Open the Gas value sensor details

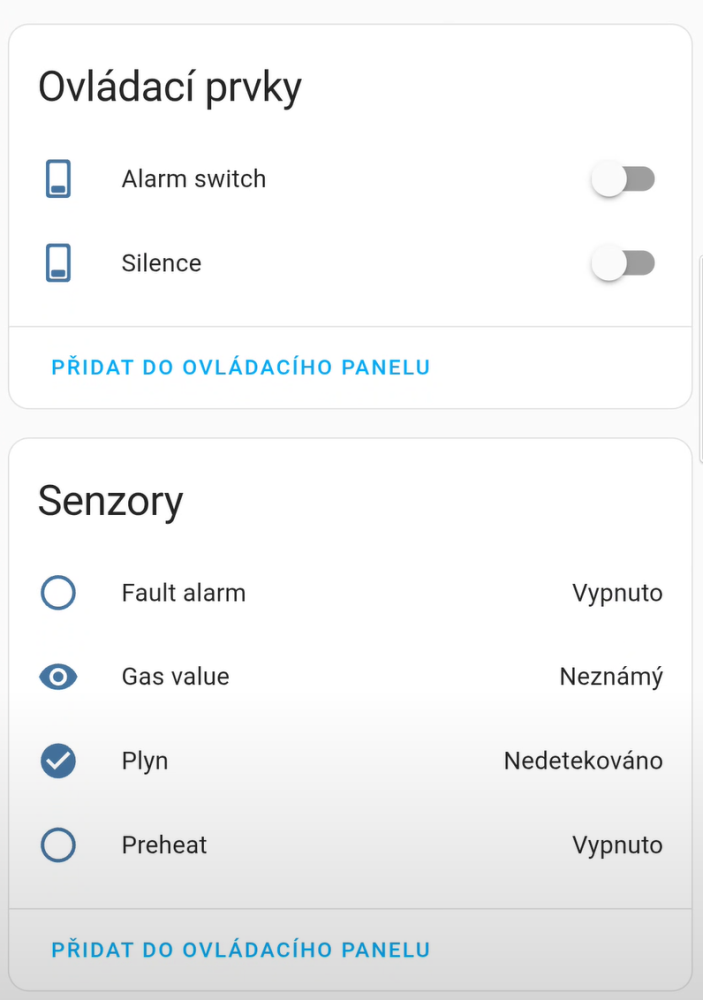(176, 677)
